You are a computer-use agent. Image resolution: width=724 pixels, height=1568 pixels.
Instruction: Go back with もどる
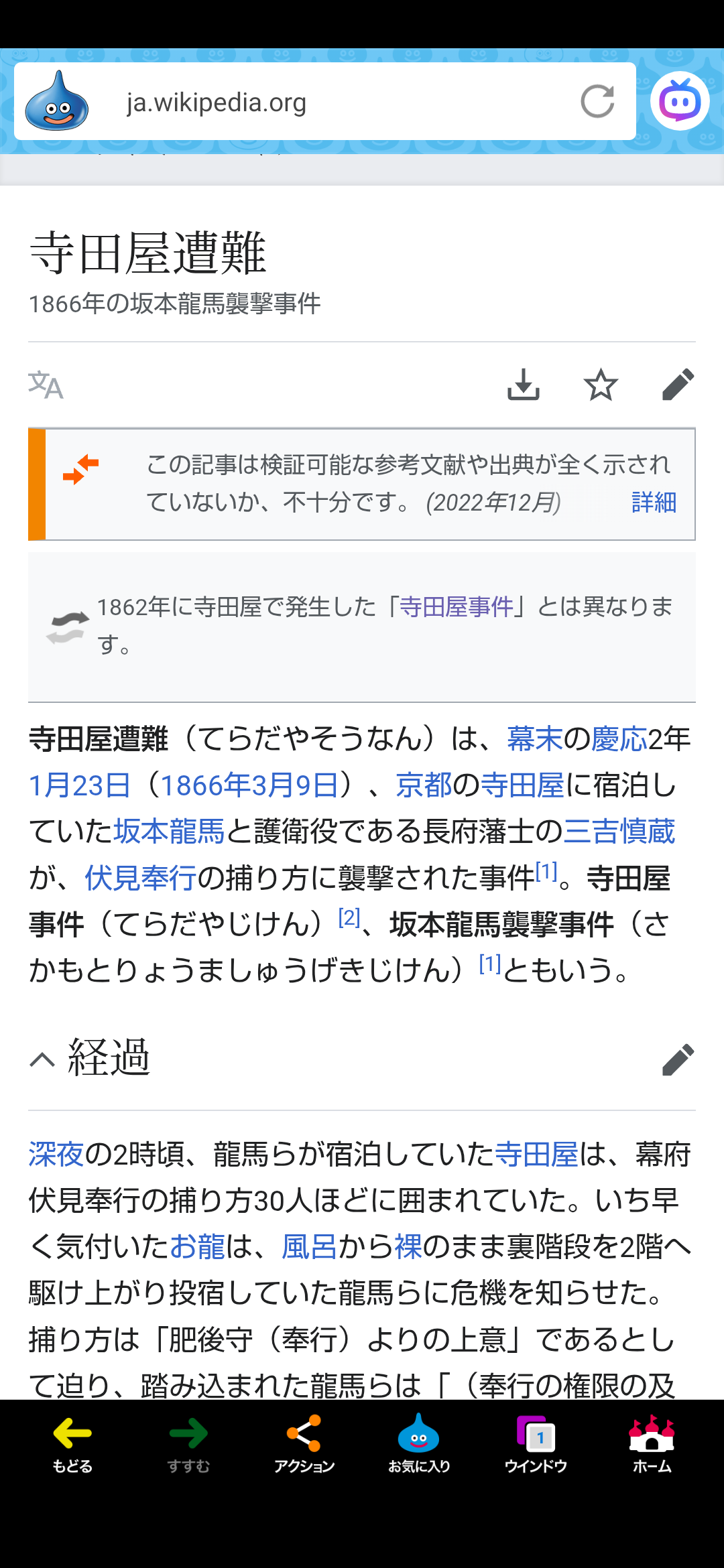[72, 1444]
